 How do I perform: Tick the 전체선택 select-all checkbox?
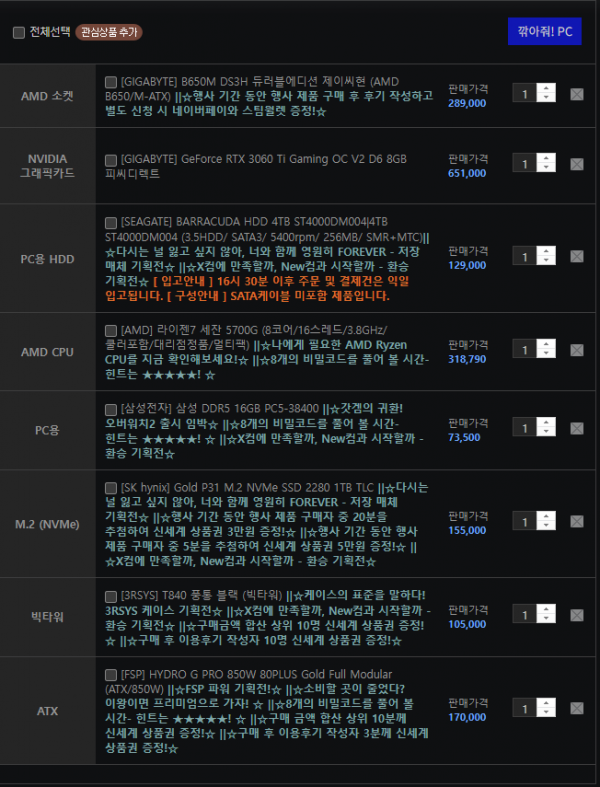click(19, 33)
